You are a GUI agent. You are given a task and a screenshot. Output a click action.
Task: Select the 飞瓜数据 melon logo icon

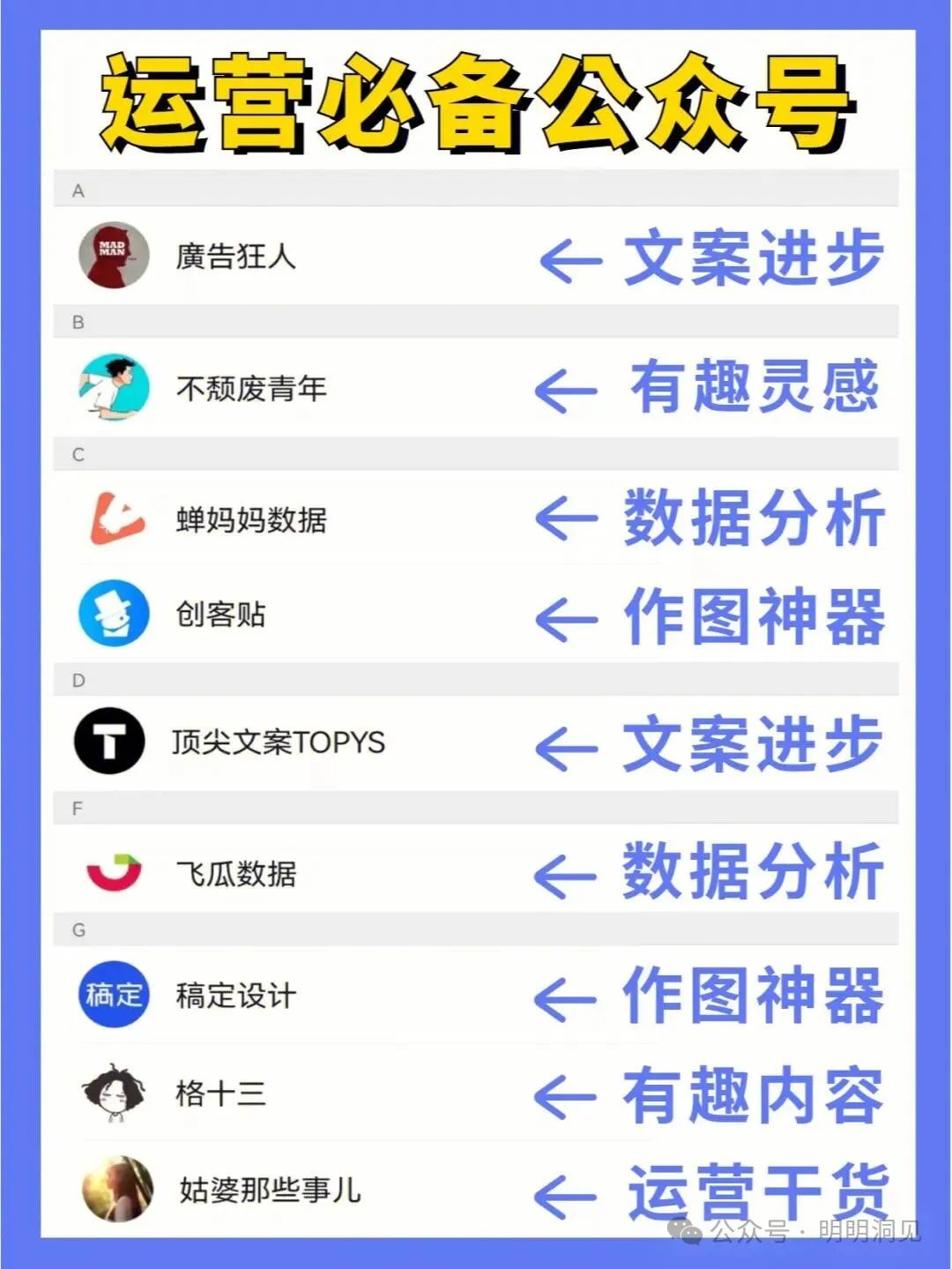[112, 874]
